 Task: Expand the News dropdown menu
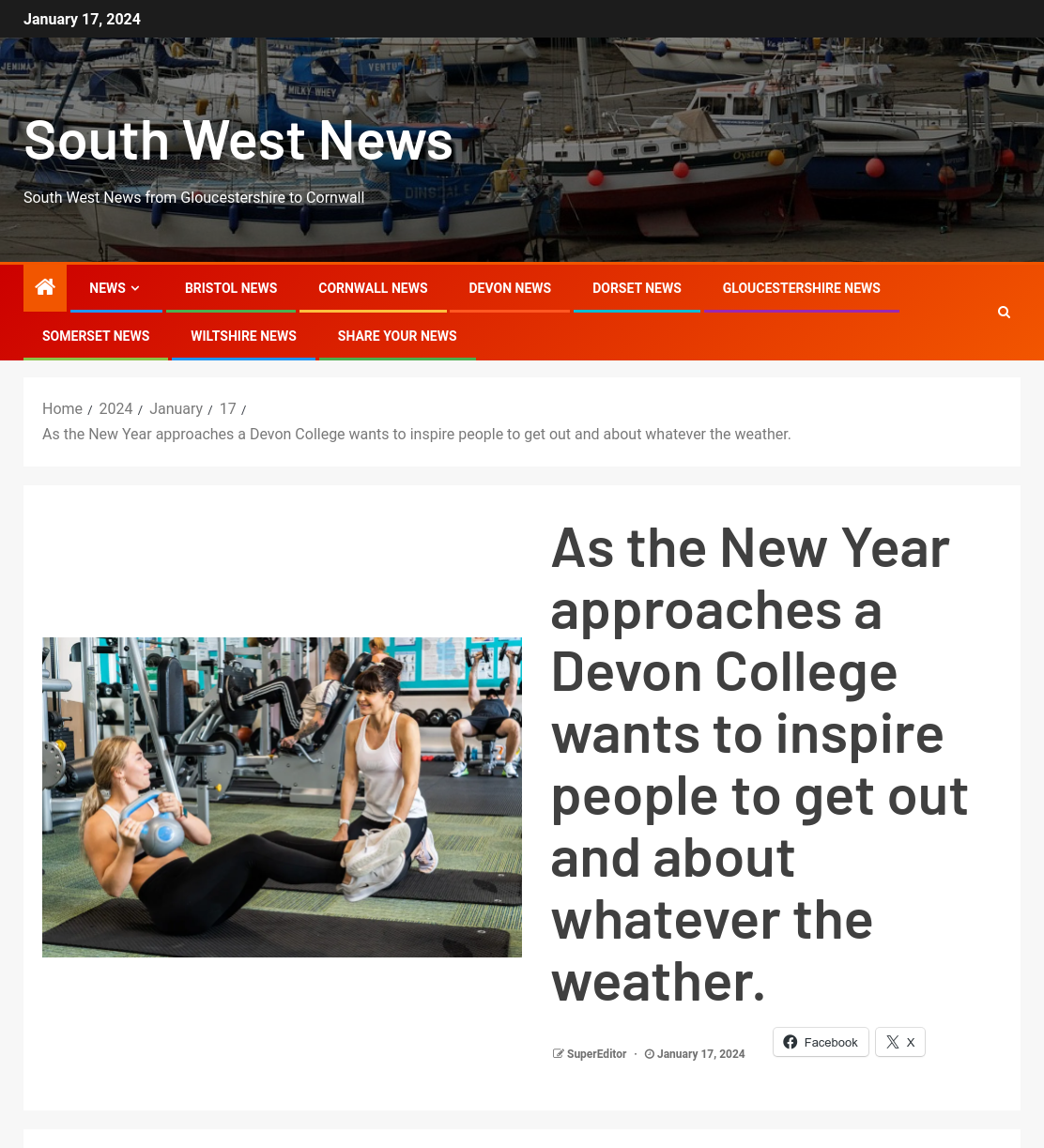(x=115, y=288)
